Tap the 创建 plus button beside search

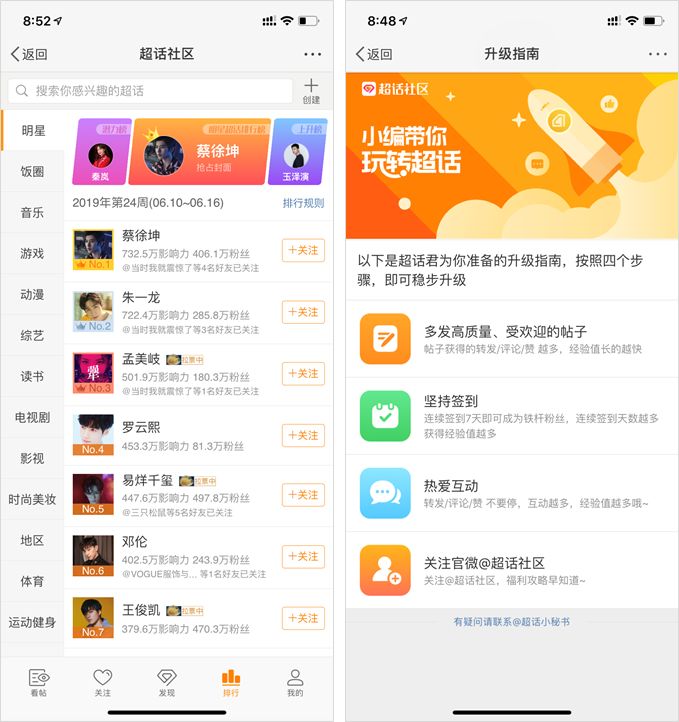pyautogui.click(x=311, y=90)
